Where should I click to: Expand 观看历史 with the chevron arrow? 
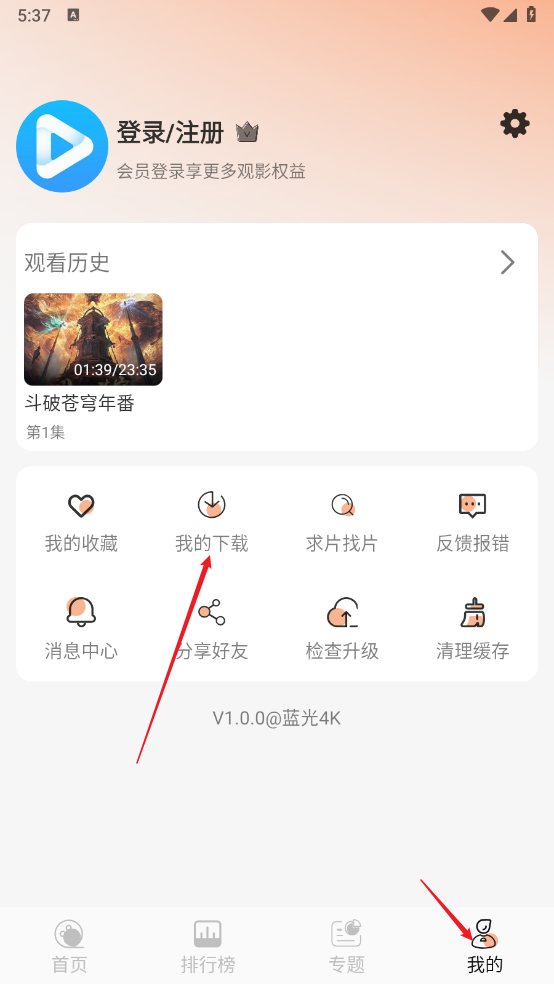[507, 262]
